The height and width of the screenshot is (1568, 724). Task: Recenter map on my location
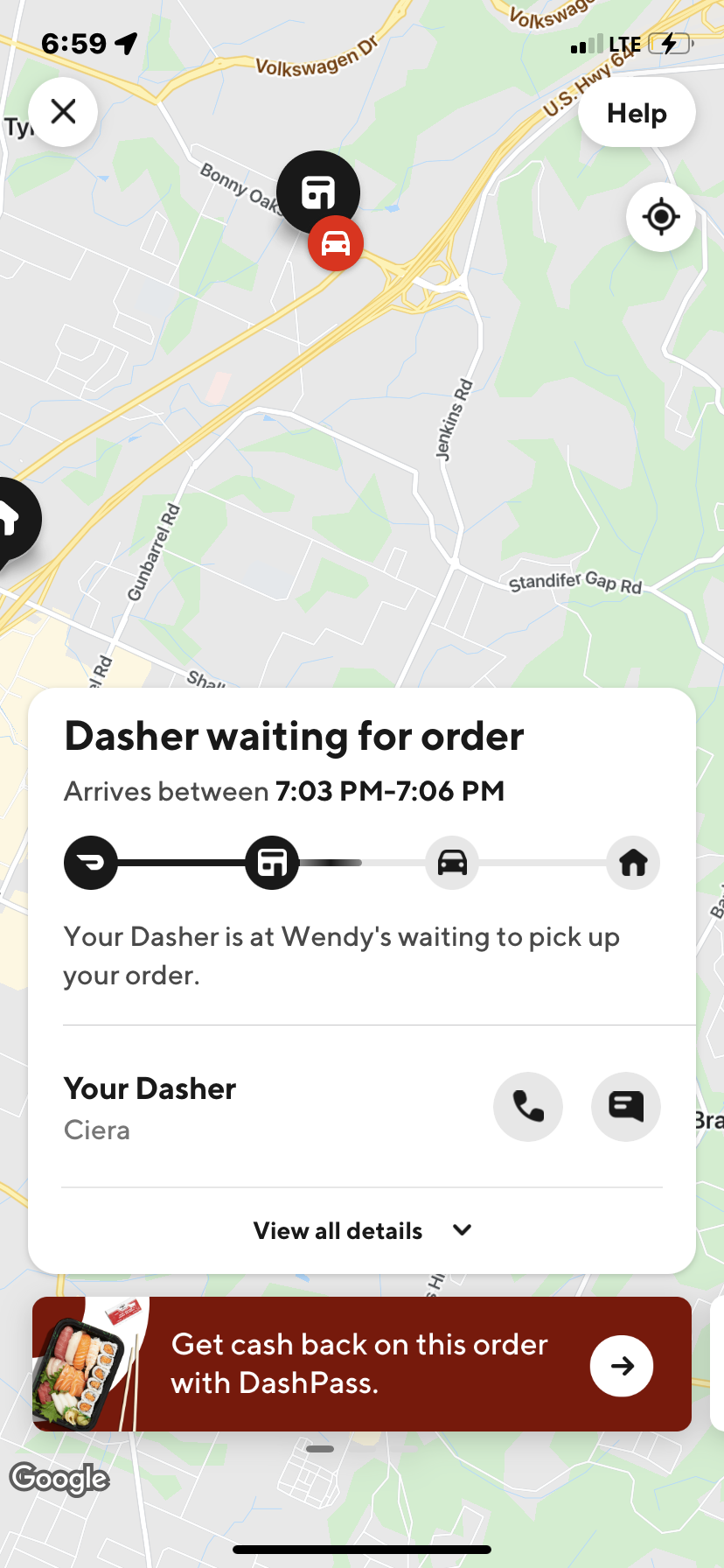pos(661,217)
